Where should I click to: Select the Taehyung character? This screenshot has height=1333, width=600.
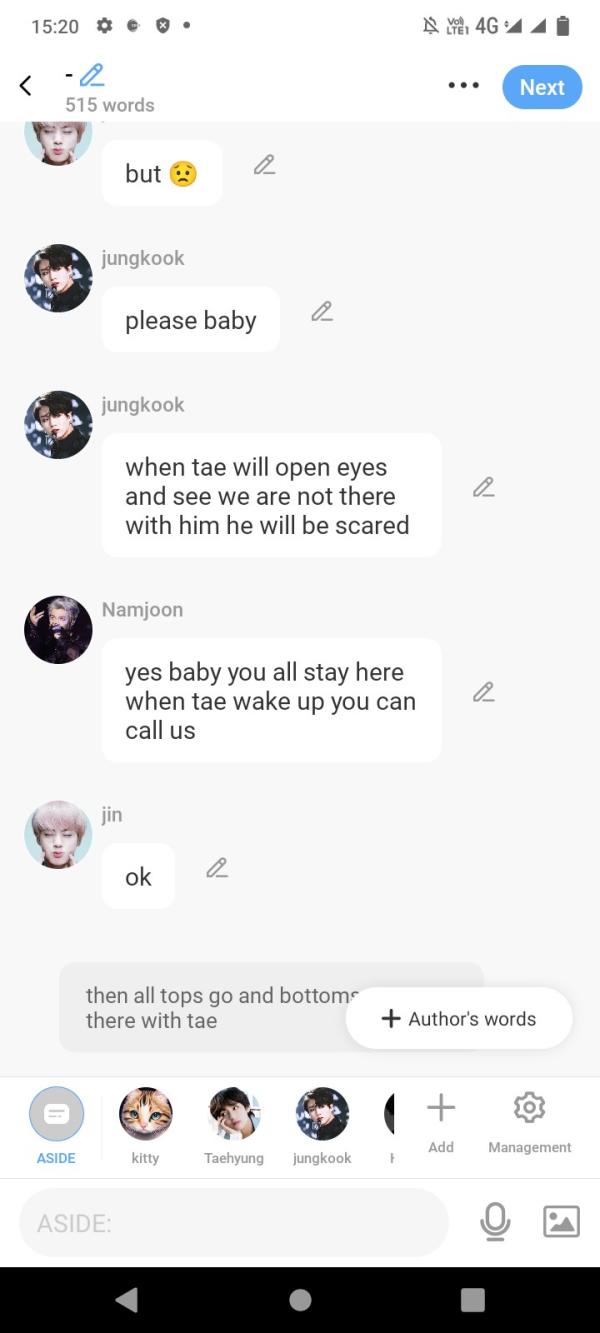click(x=234, y=1124)
